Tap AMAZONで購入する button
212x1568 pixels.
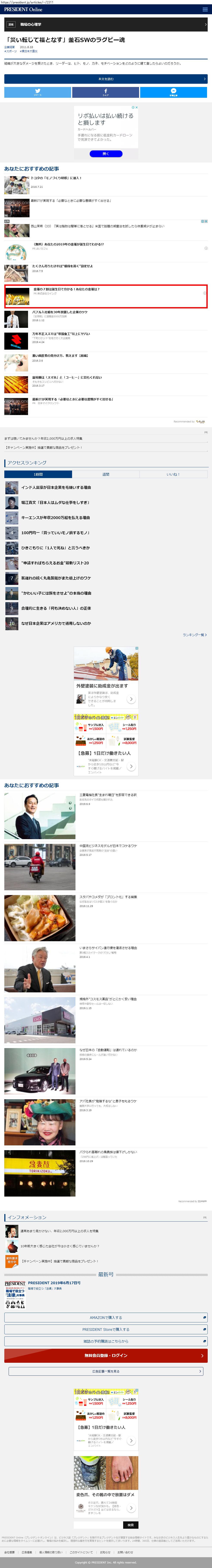[106, 1317]
